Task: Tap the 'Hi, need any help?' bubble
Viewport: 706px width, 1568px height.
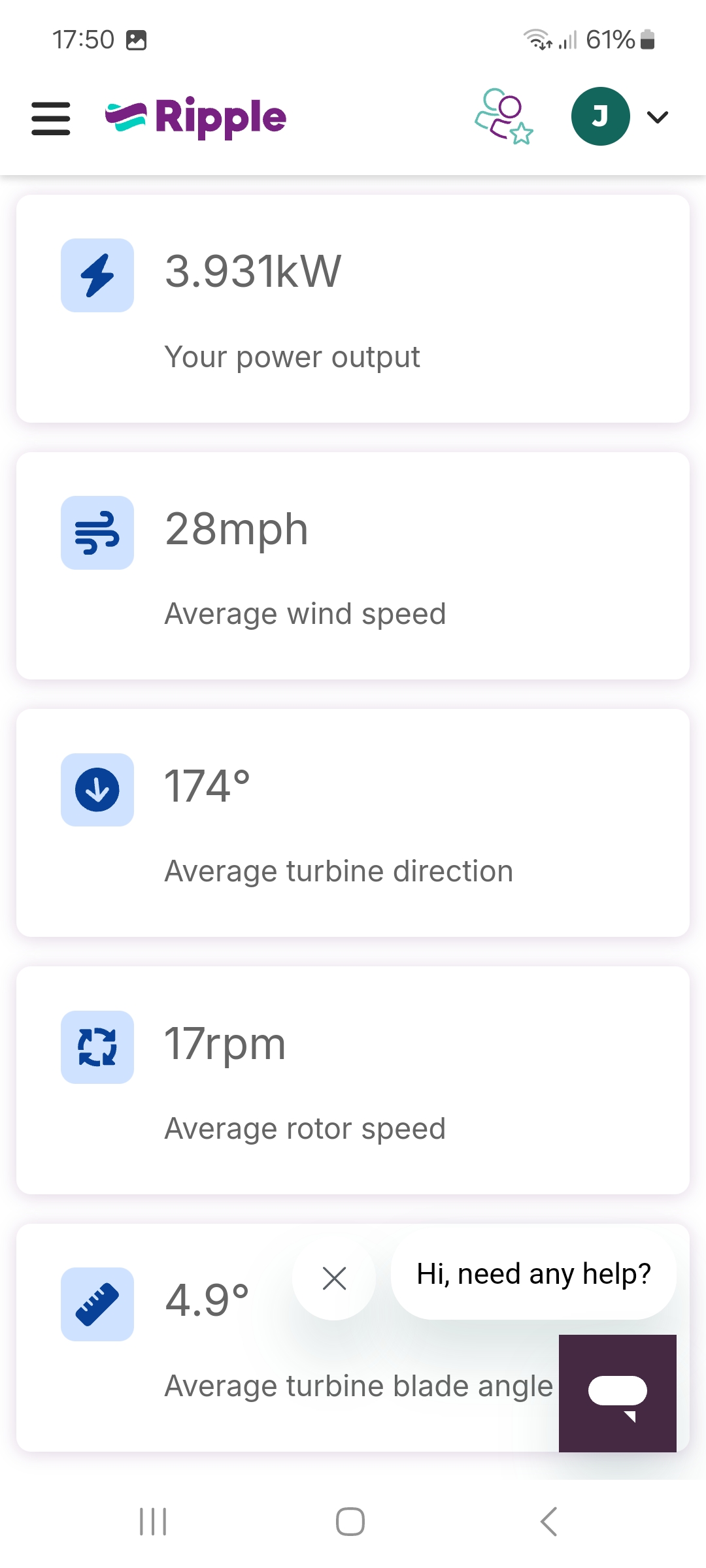Action: point(533,1274)
